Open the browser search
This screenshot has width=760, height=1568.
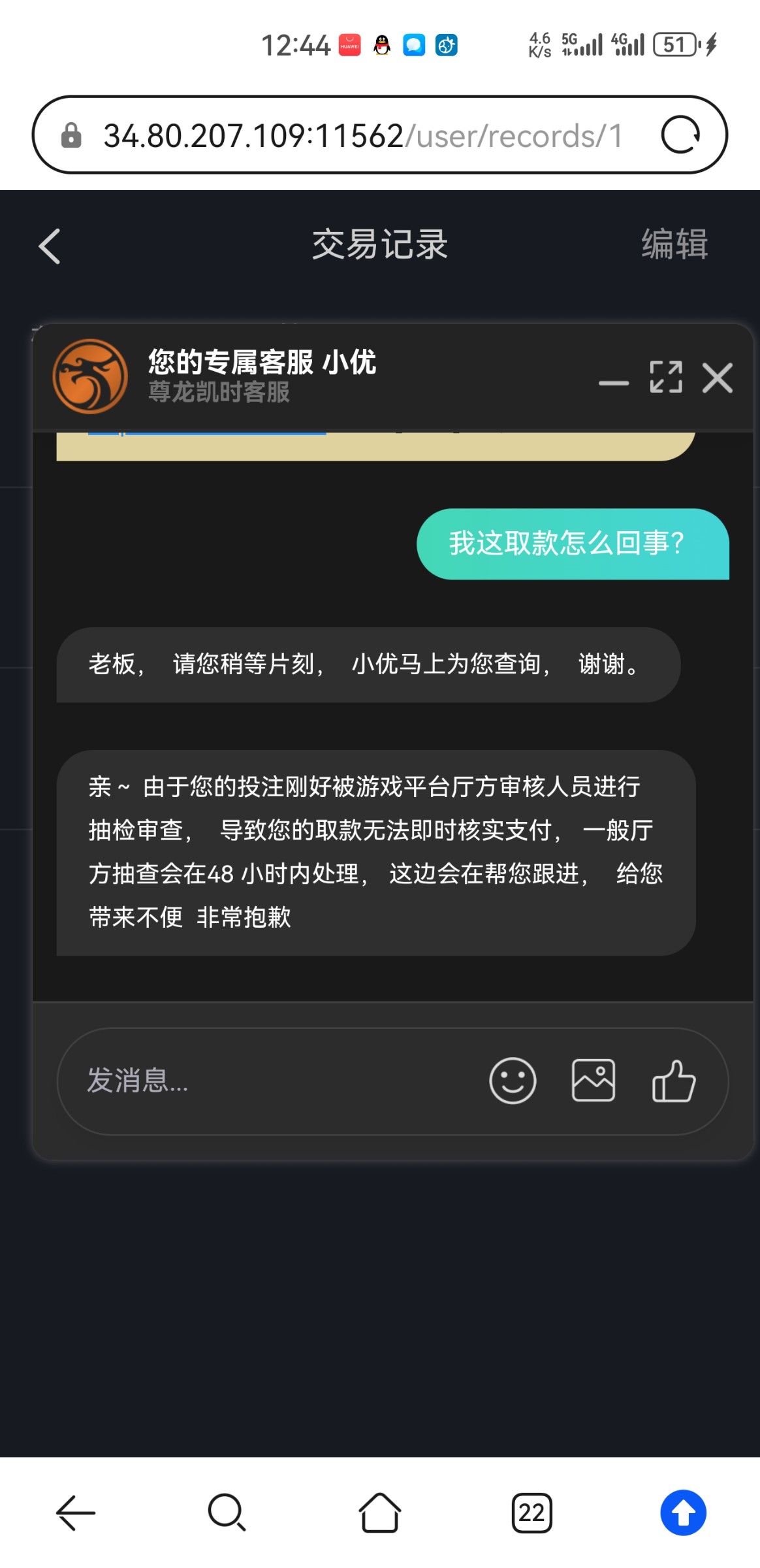227,1512
